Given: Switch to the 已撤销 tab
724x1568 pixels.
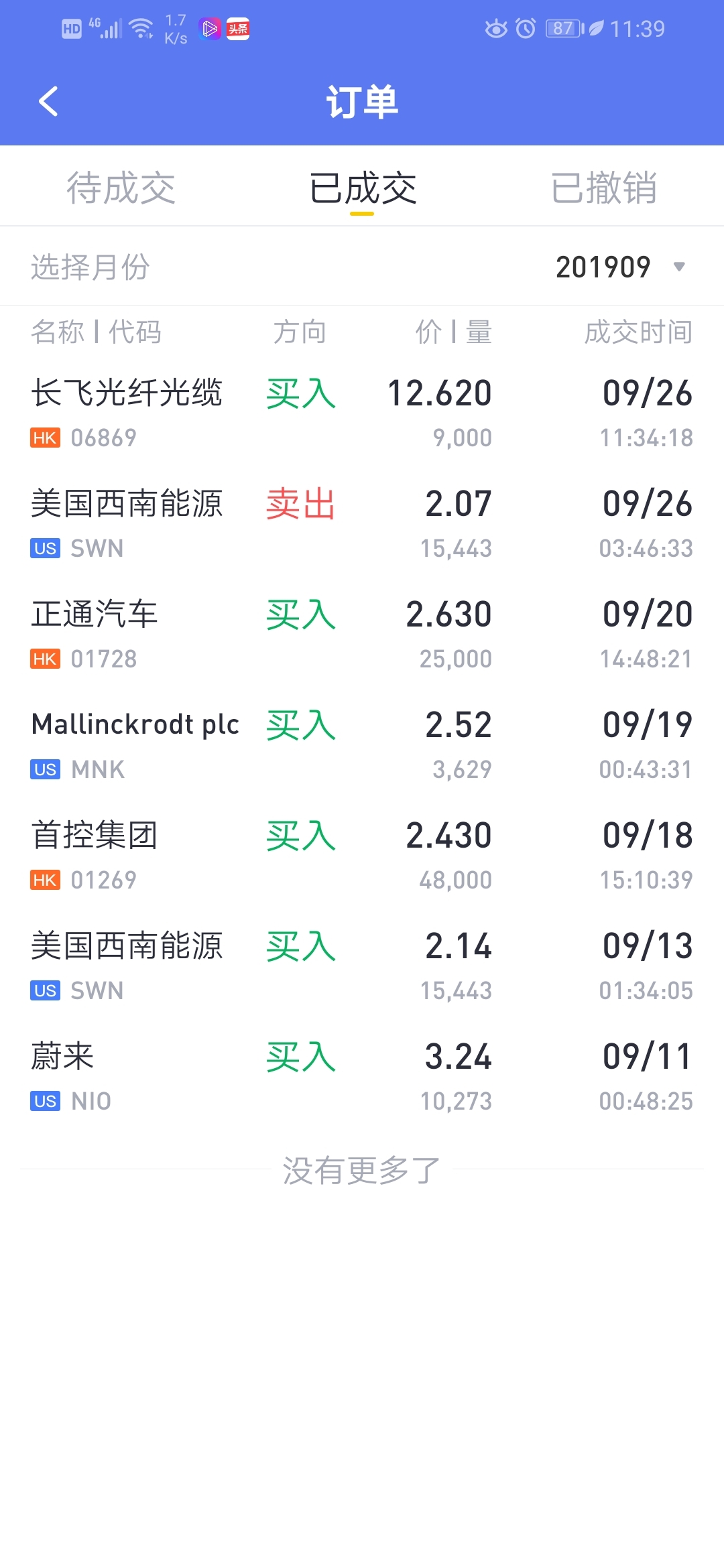Looking at the screenshot, I should click(x=603, y=188).
